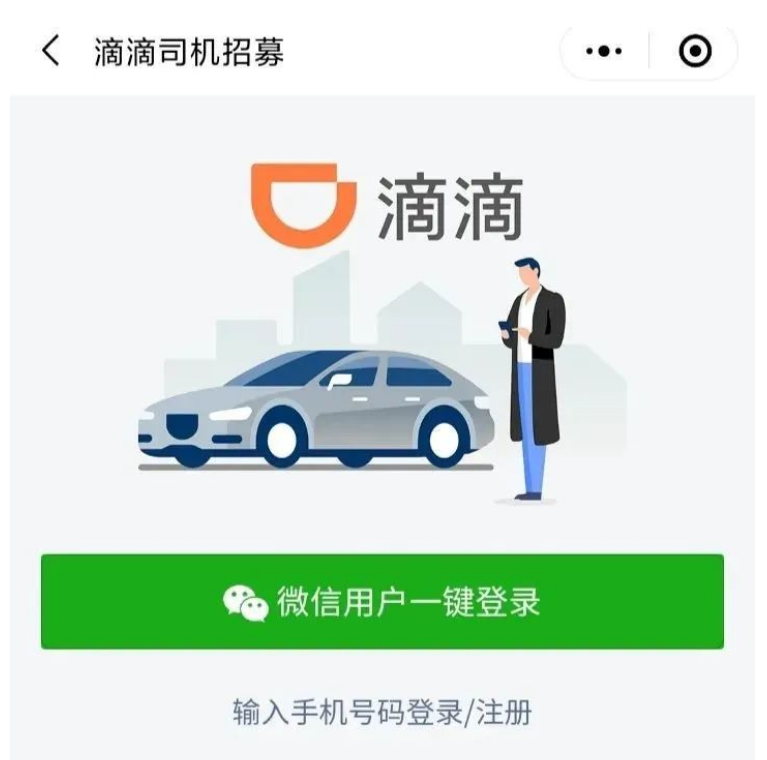This screenshot has width=767, height=760.
Task: Go back from 滴滴司机招募 page
Action: [50, 51]
